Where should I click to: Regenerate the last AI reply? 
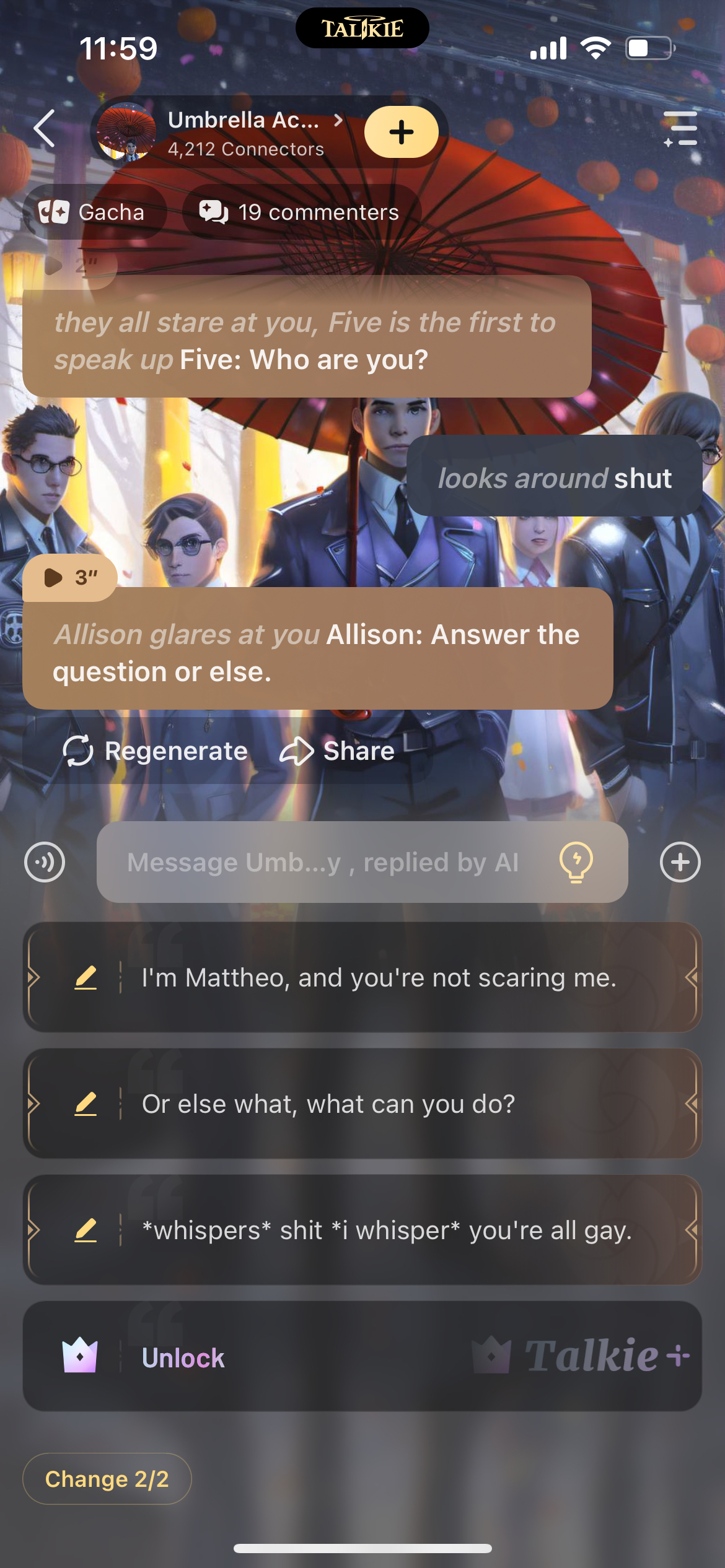155,751
